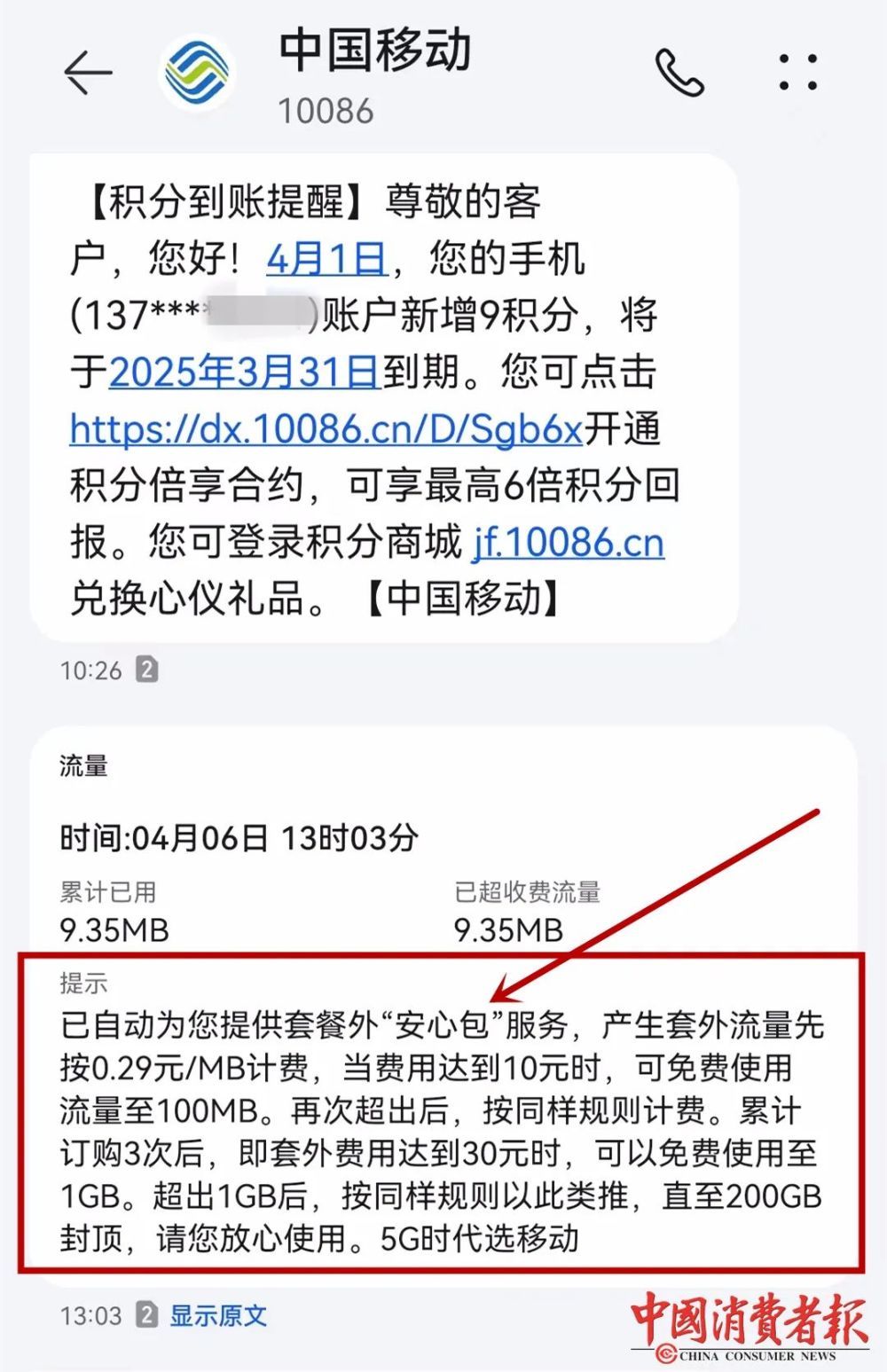Tap 显示原文 to show original message

pos(218,1315)
